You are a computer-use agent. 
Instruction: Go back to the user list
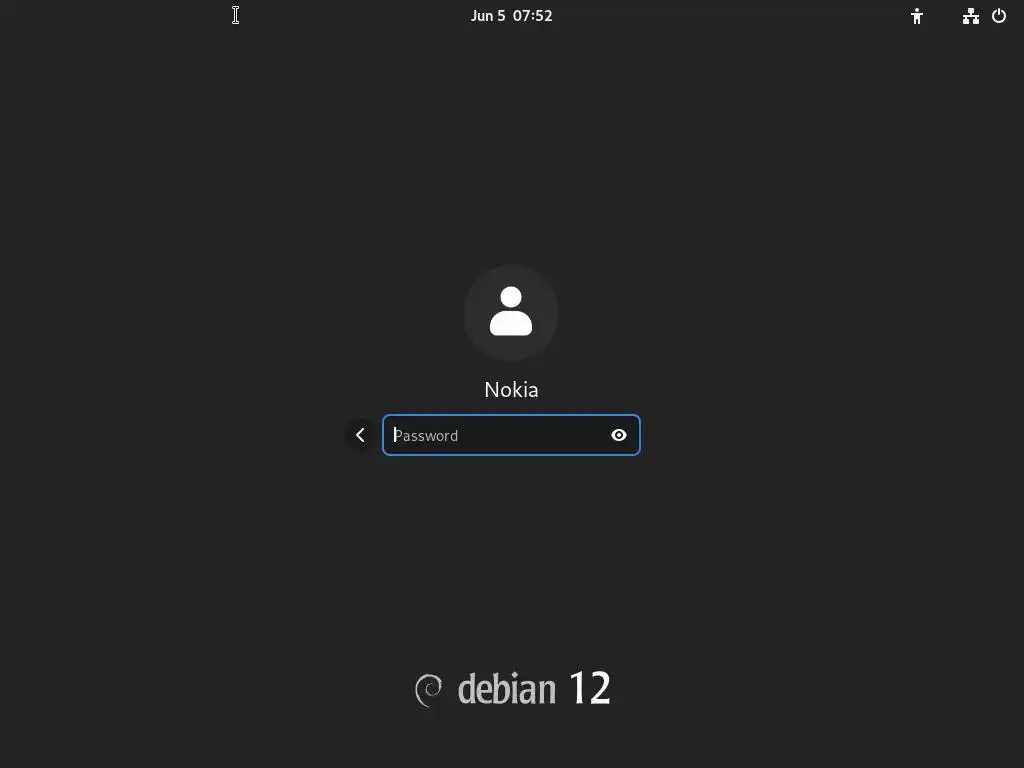click(x=360, y=435)
